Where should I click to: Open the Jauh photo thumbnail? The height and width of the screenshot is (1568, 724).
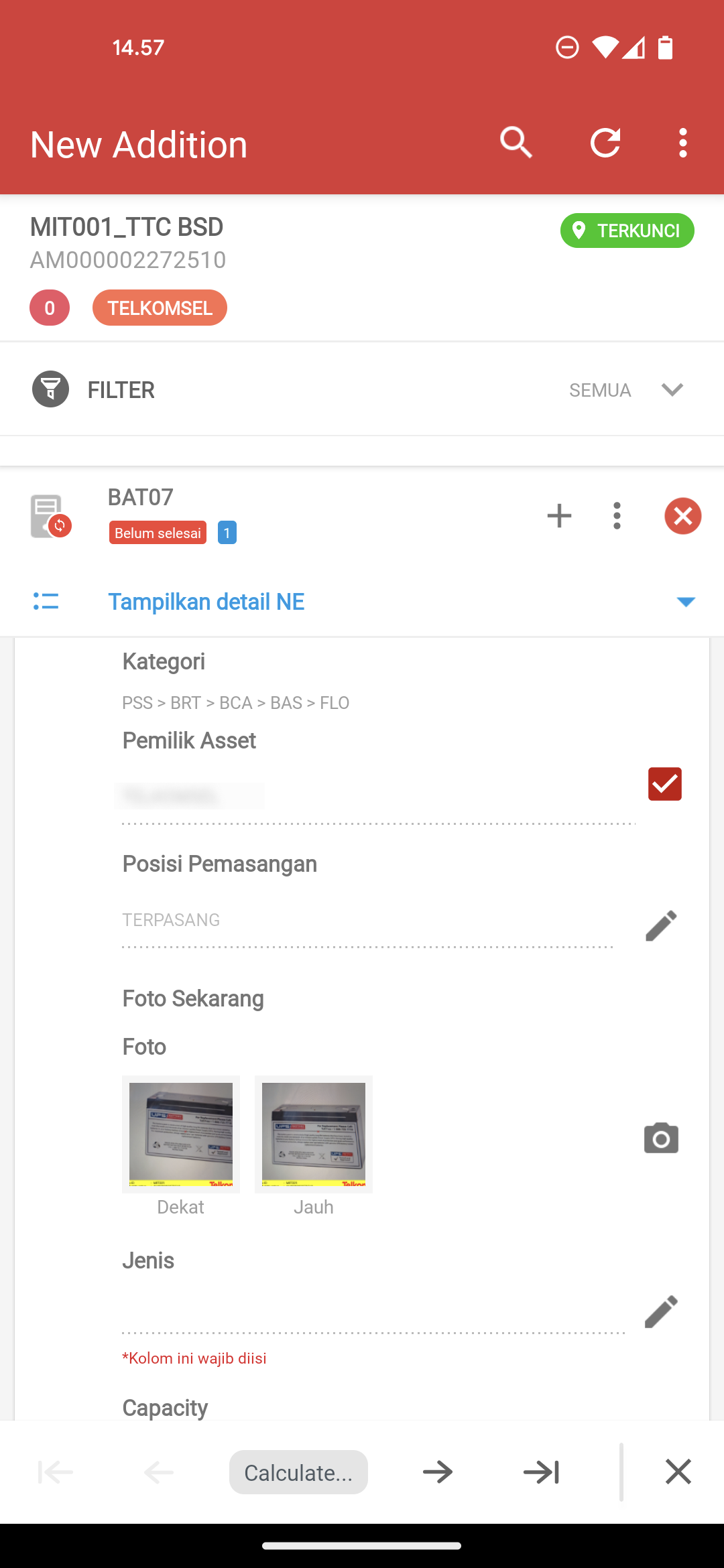point(314,1134)
